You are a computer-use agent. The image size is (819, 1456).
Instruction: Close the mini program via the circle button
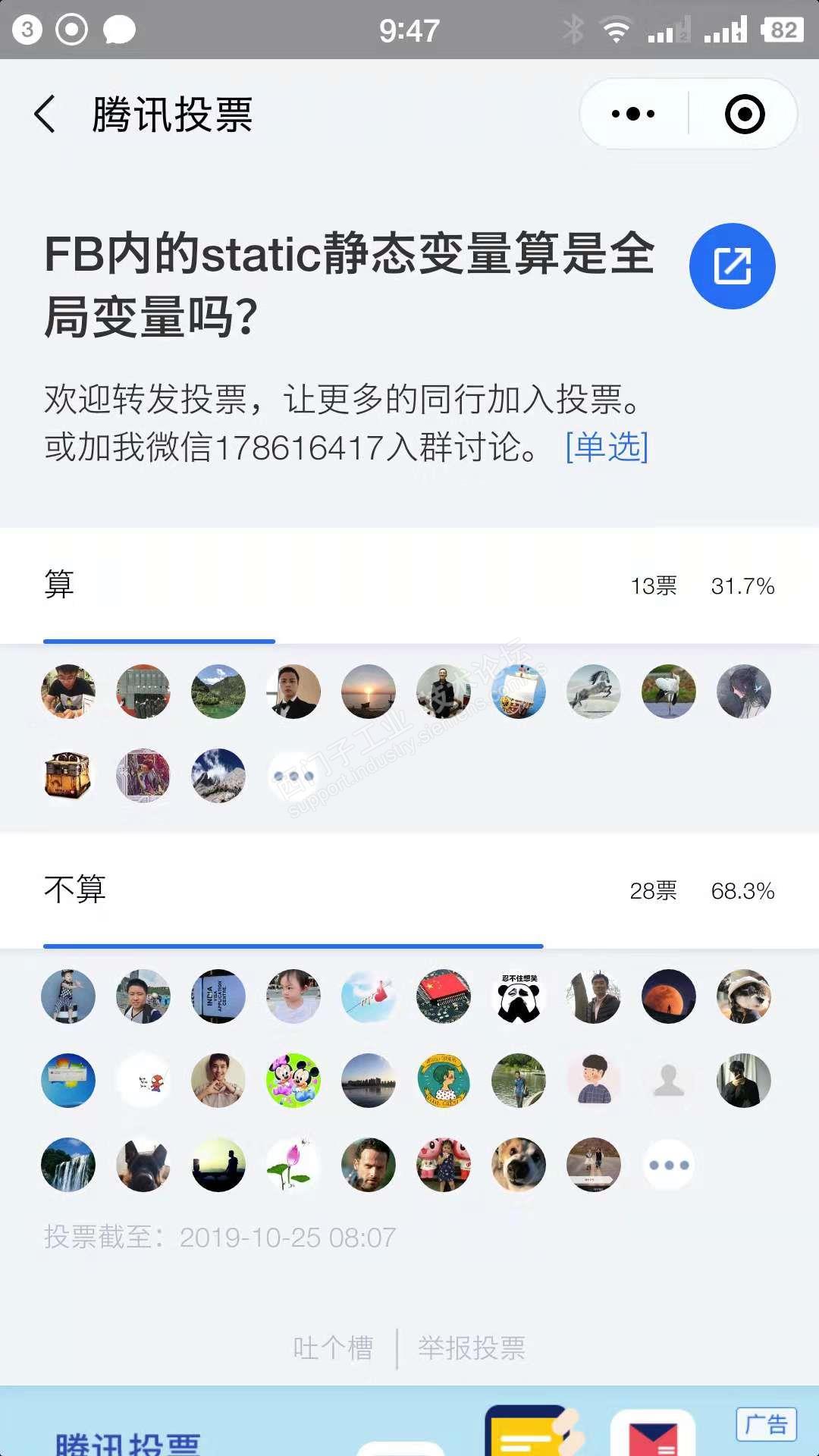tap(744, 115)
